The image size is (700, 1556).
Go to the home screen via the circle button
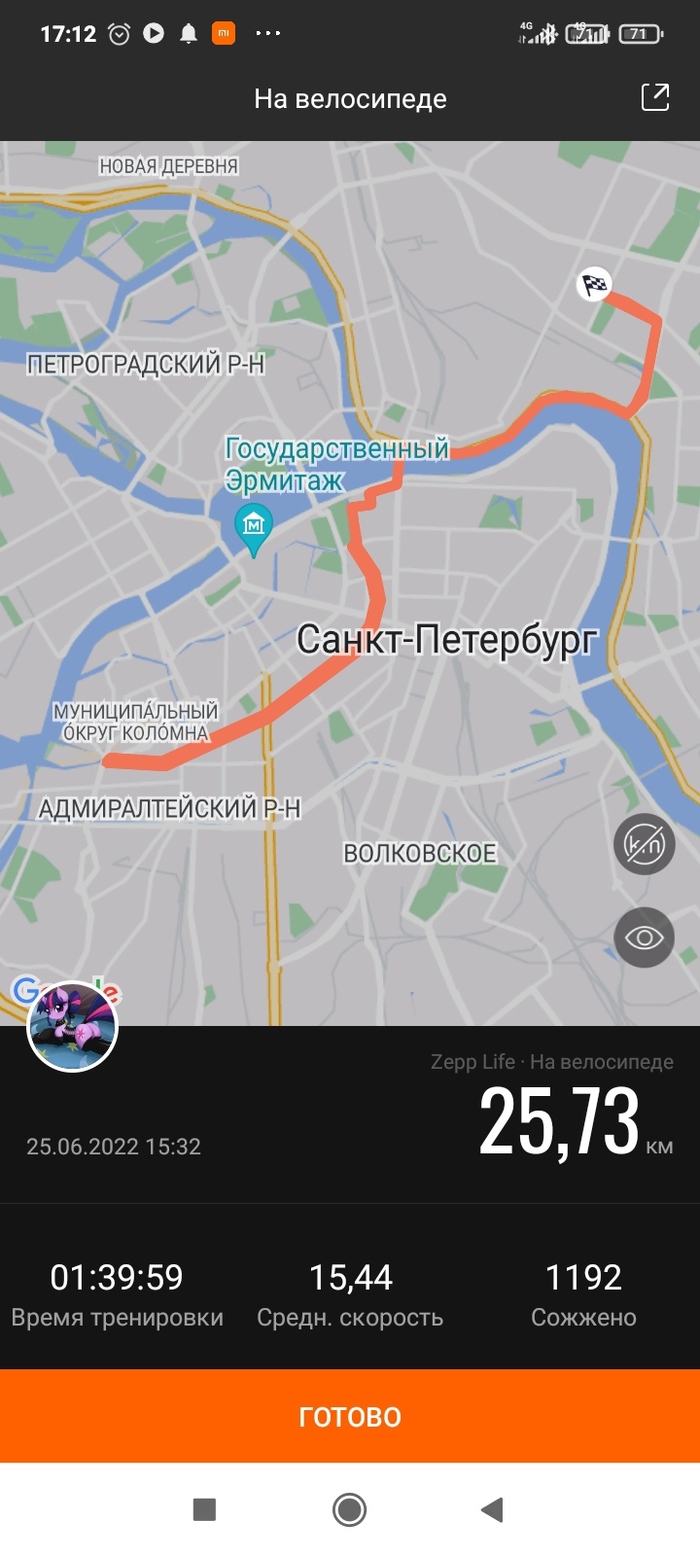click(349, 1509)
